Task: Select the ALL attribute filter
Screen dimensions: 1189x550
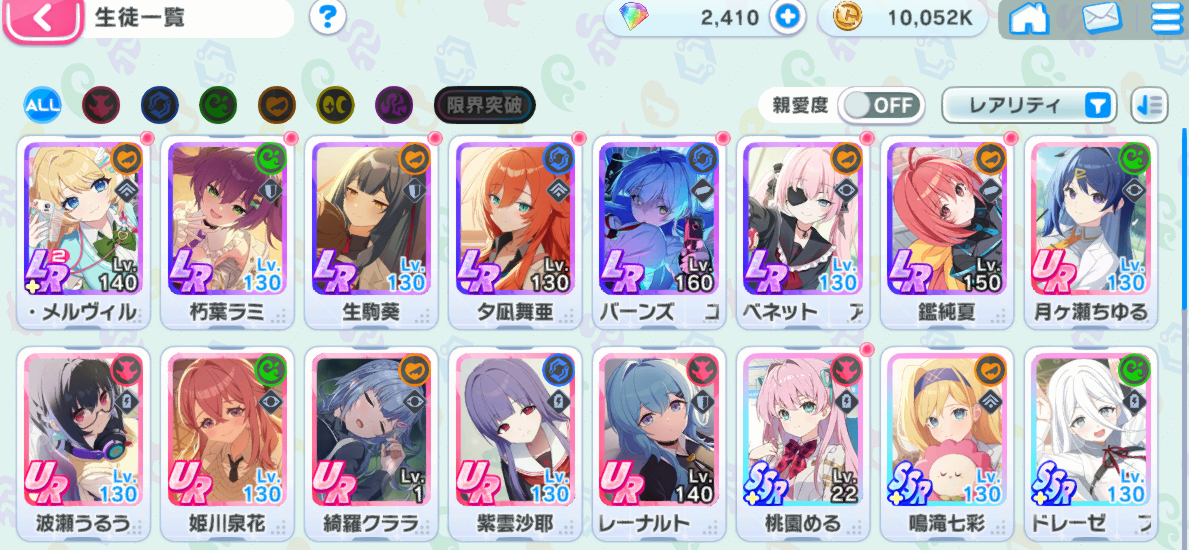Action: [42, 103]
